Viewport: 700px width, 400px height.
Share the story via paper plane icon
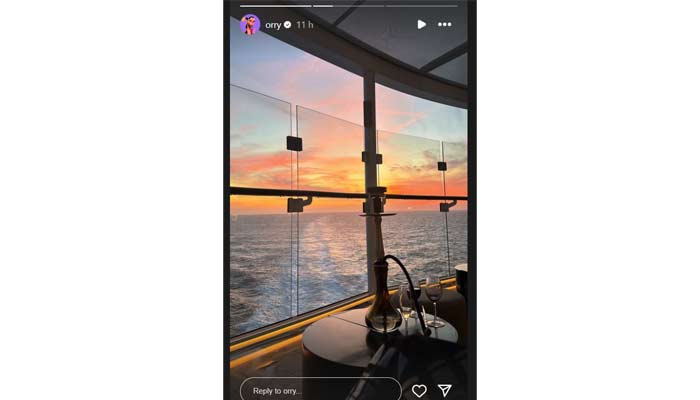tap(445, 390)
